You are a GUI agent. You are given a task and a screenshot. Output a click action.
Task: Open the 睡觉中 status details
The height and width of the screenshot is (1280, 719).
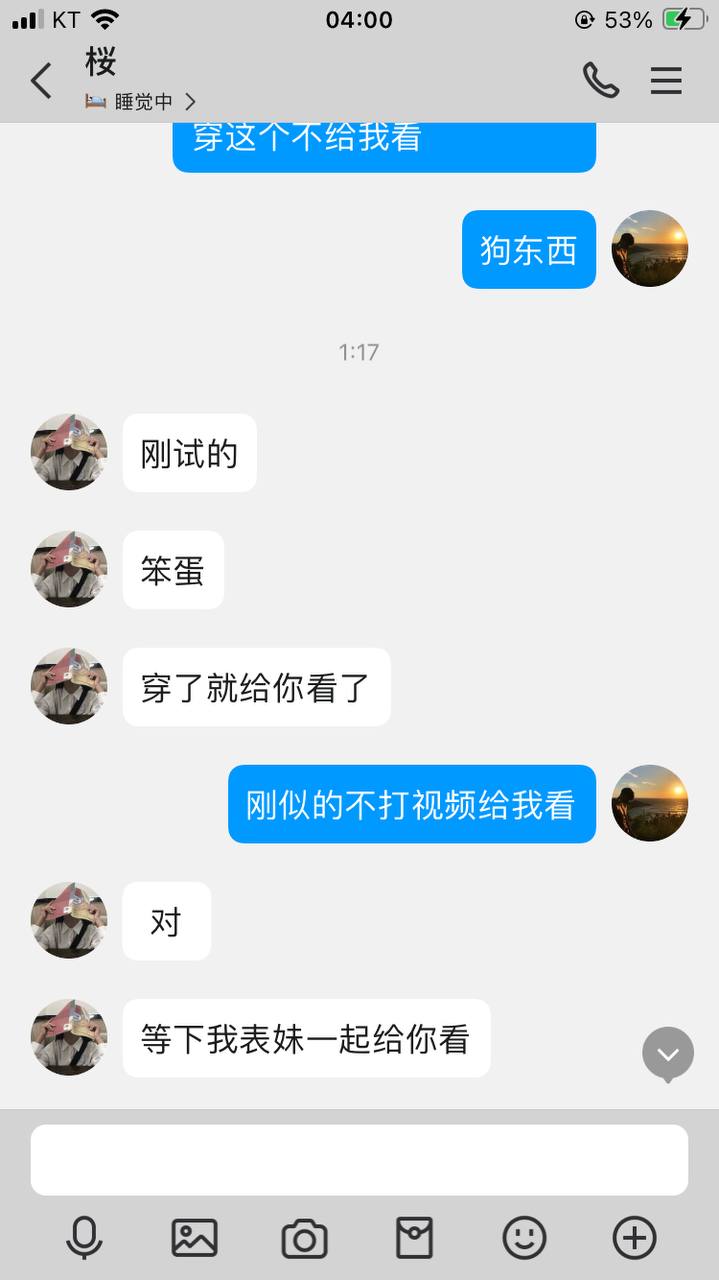pos(142,102)
